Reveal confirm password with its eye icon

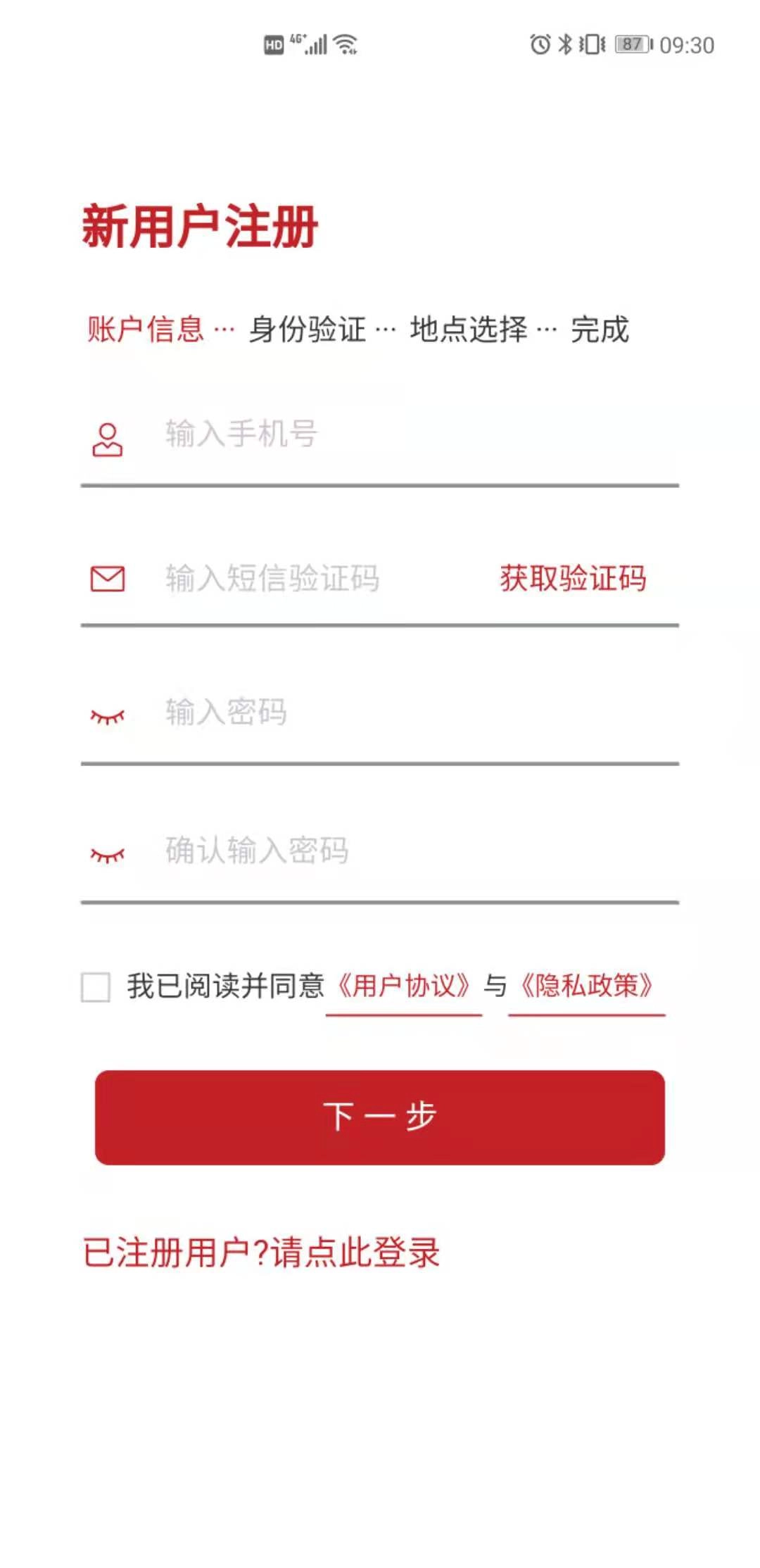[108, 855]
